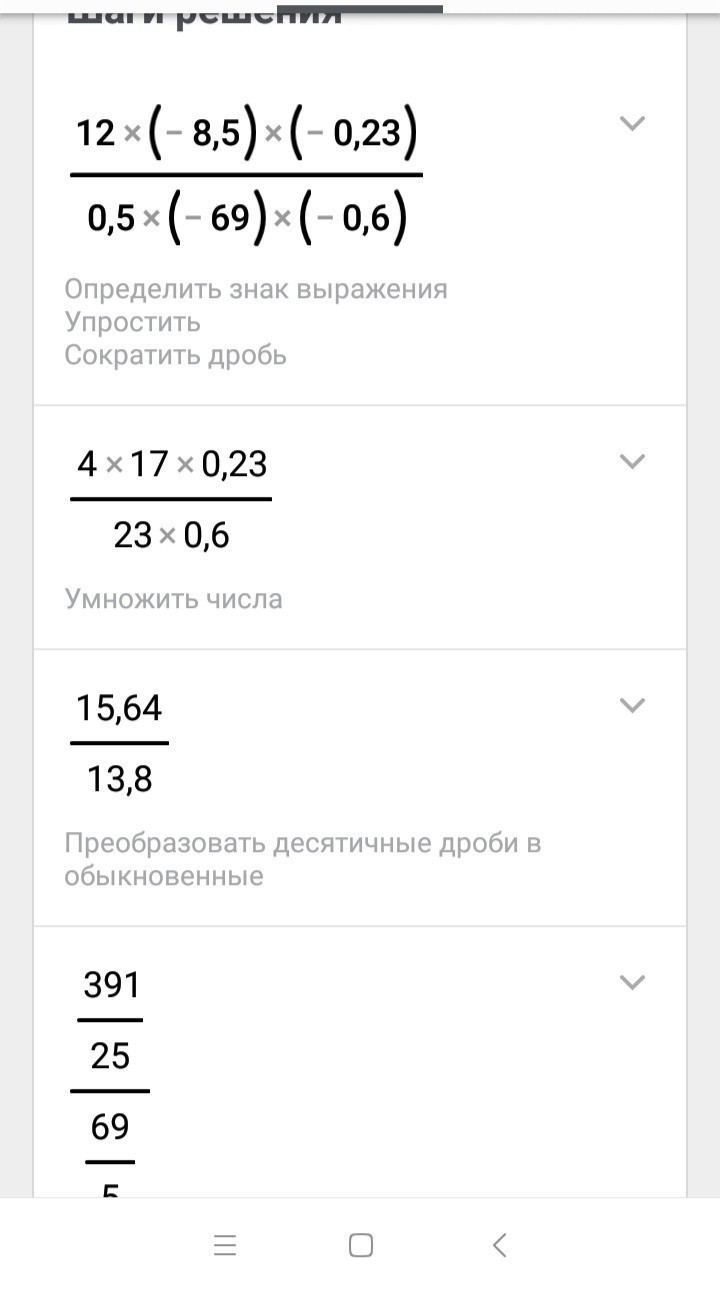Go back using the system back button
Viewport: 720px width, 1293px height.
500,1245
